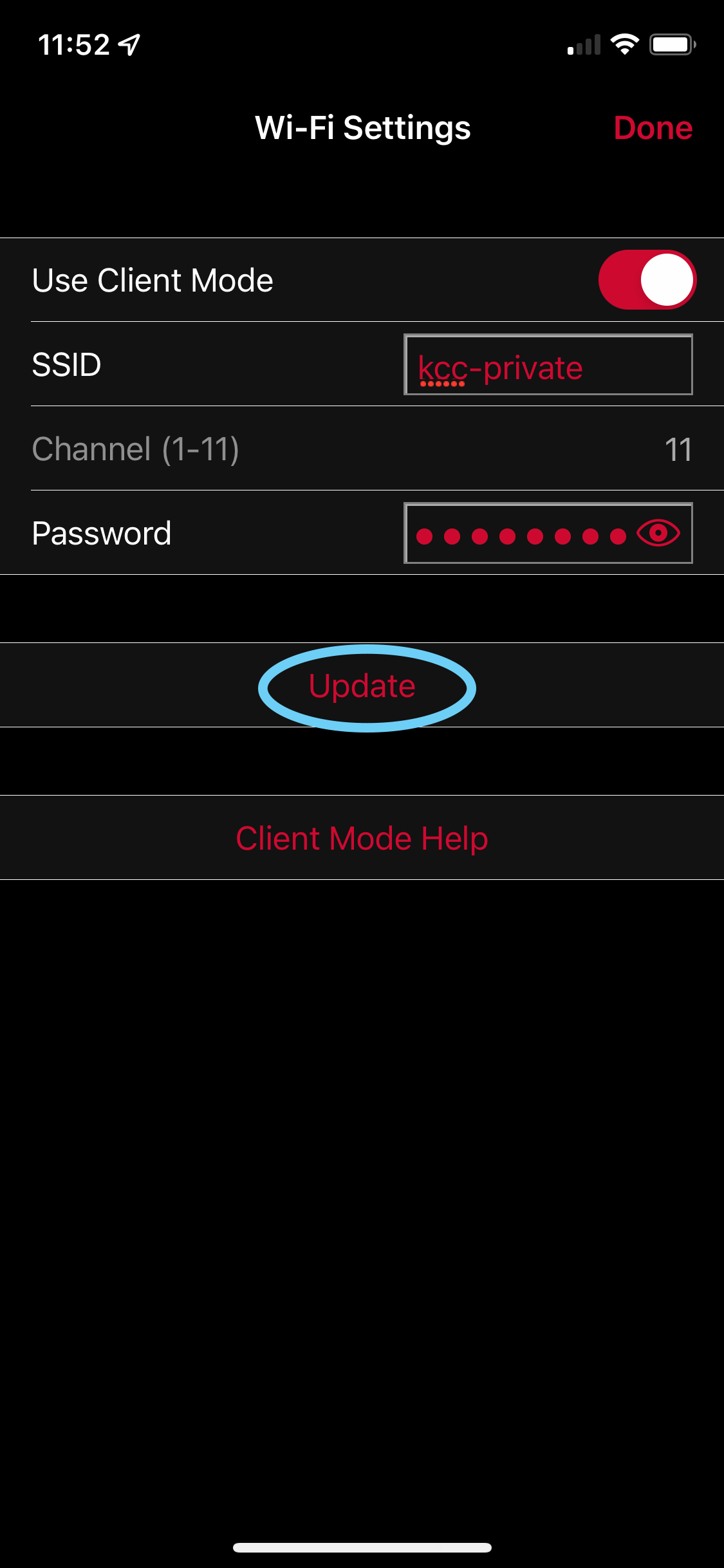The height and width of the screenshot is (1568, 724).
Task: Toggle the Use Client Mode switch
Action: (647, 280)
